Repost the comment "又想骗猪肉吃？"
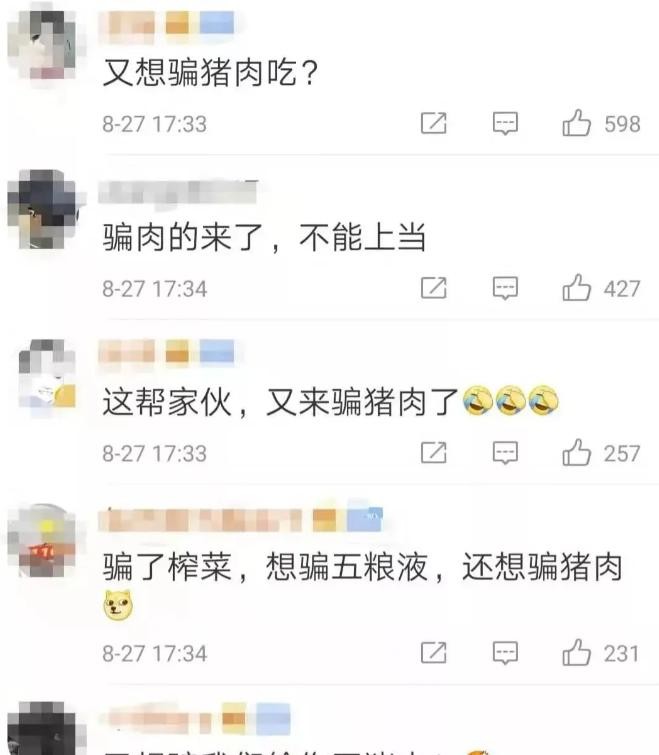 (433, 124)
